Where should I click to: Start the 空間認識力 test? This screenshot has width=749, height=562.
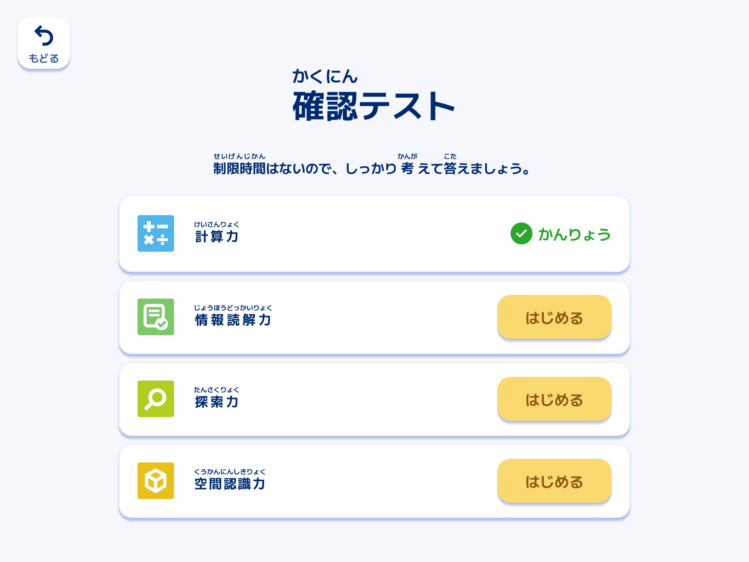click(554, 482)
